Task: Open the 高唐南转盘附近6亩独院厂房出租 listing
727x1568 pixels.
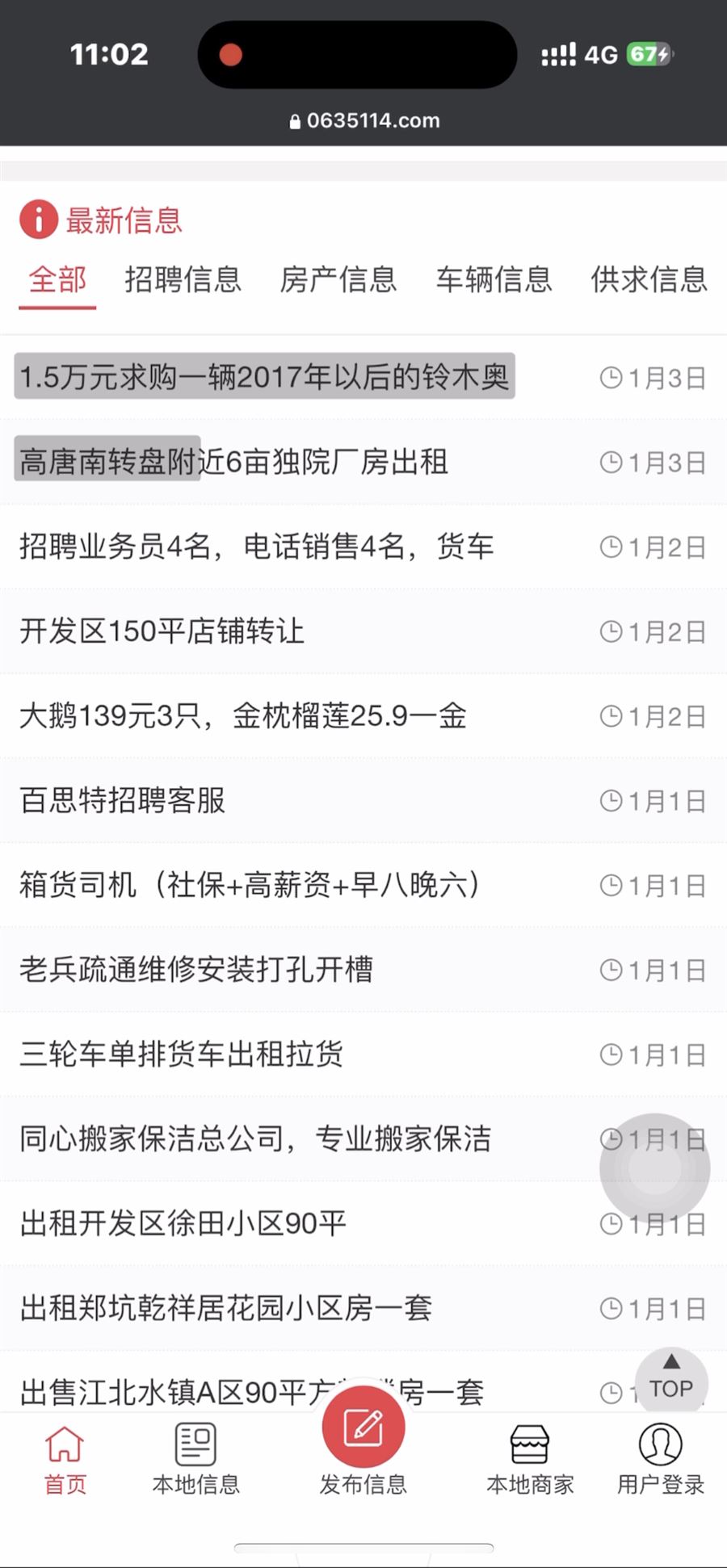Action: point(233,462)
